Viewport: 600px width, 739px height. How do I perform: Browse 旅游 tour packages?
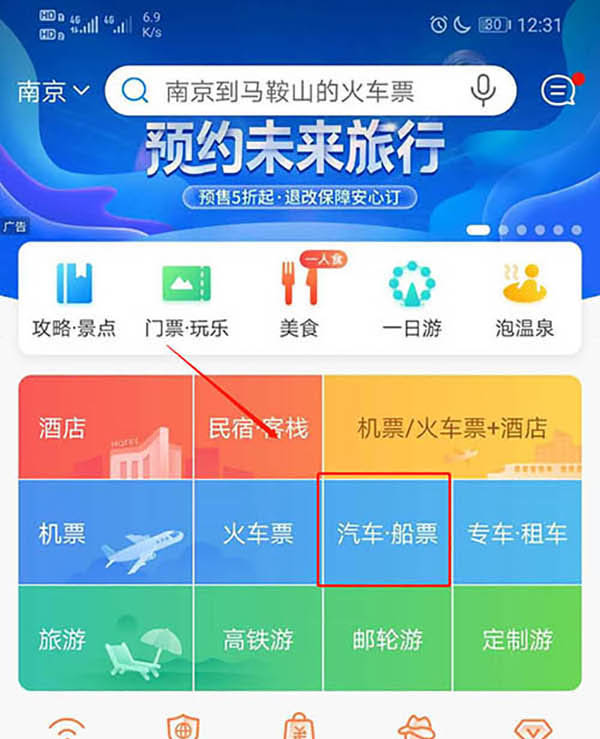[106, 638]
